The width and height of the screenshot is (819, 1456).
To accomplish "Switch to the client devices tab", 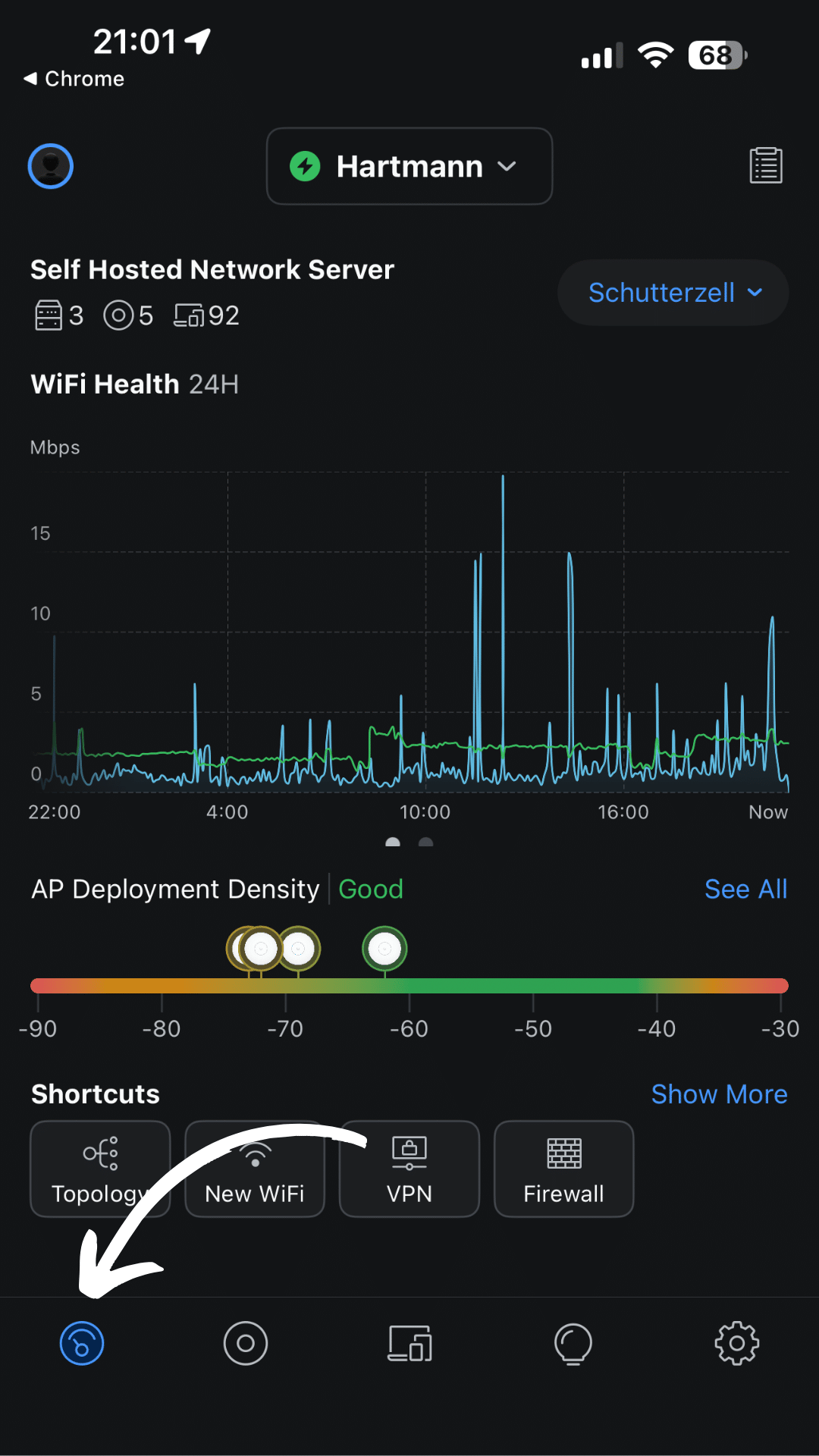I will [x=409, y=1343].
